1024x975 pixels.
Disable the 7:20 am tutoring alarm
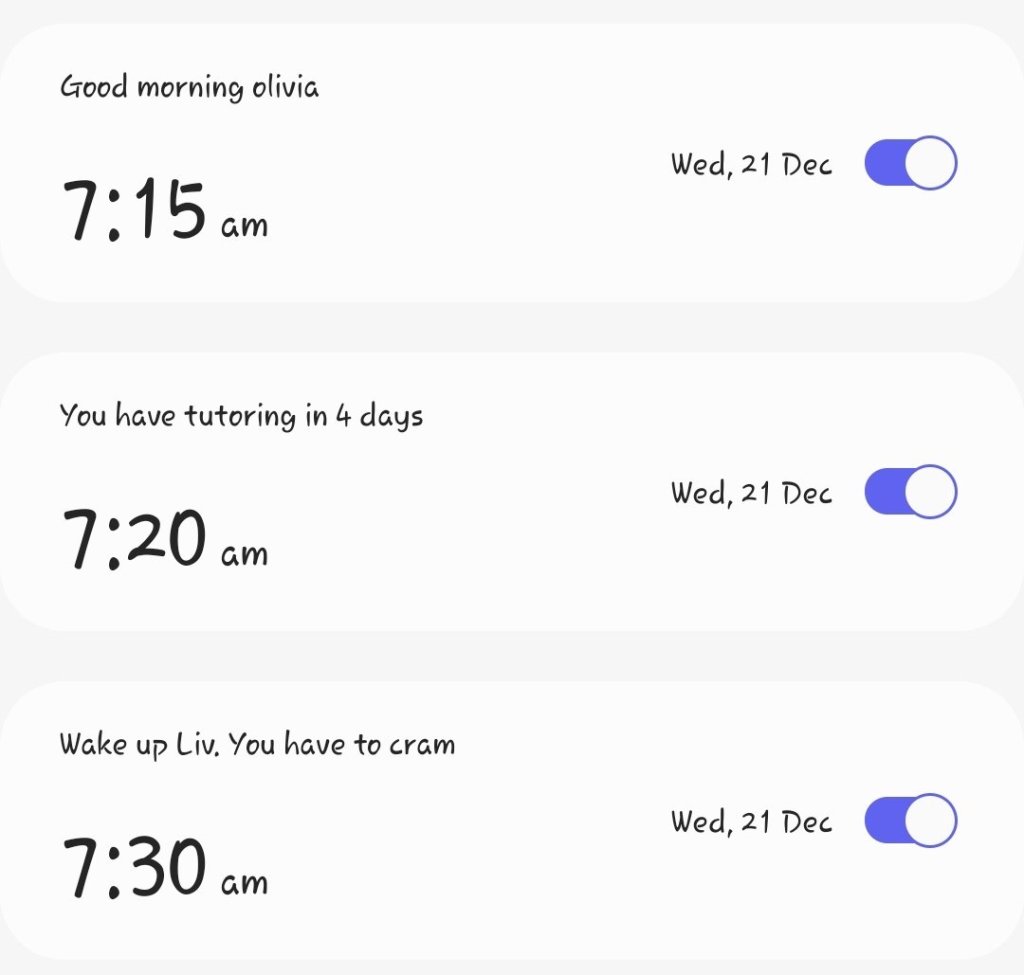click(x=910, y=491)
